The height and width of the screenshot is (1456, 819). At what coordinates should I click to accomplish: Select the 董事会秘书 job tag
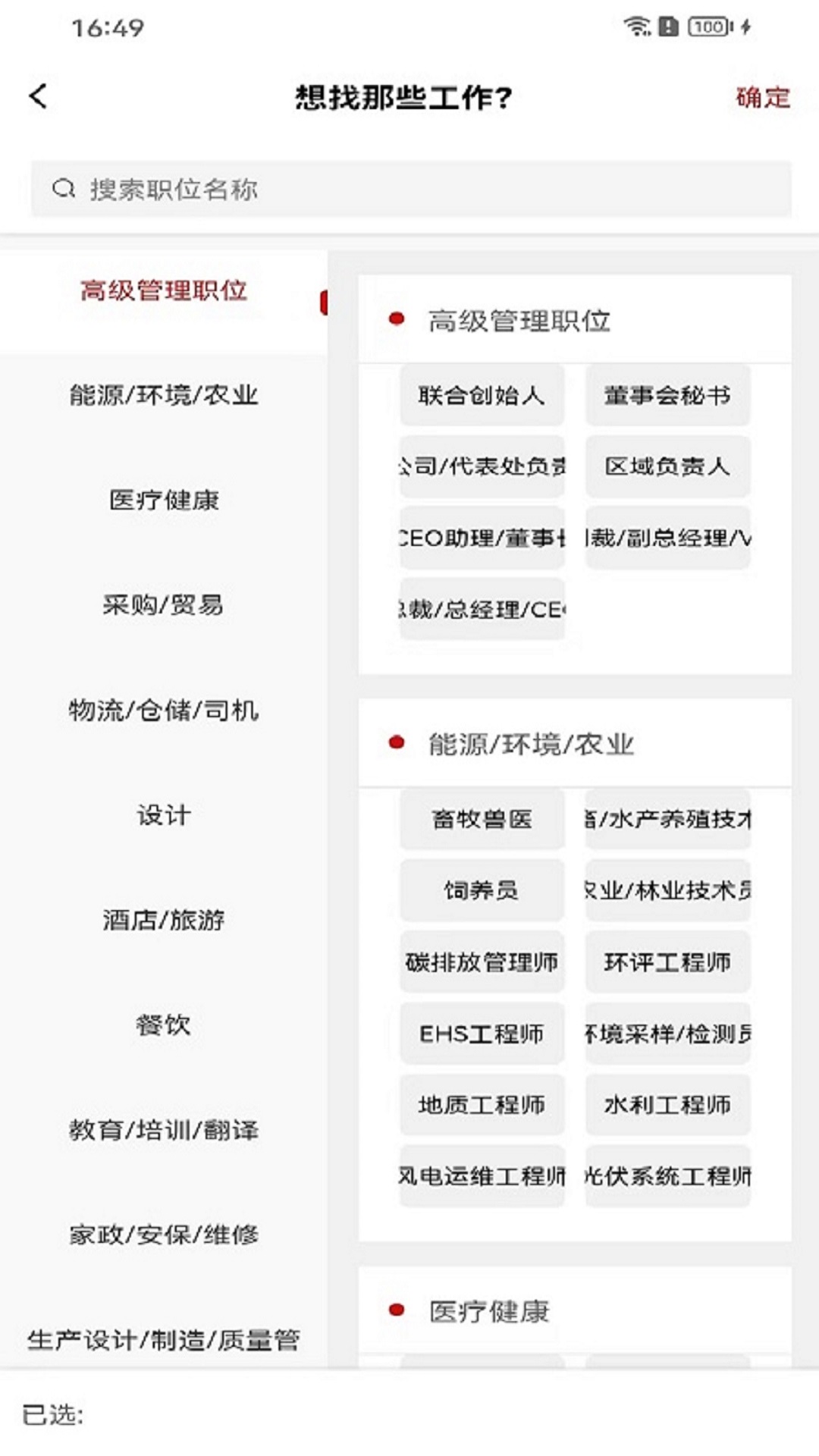[x=667, y=396]
